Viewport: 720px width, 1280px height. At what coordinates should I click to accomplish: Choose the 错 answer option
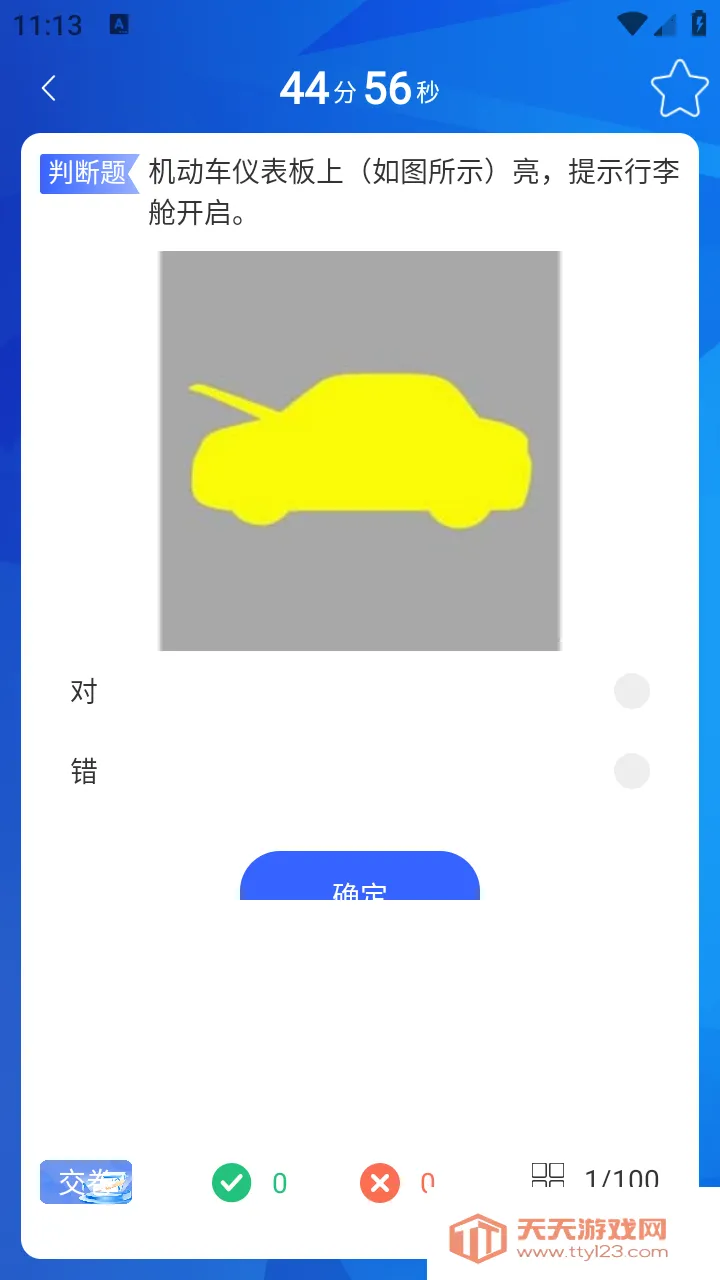point(631,771)
